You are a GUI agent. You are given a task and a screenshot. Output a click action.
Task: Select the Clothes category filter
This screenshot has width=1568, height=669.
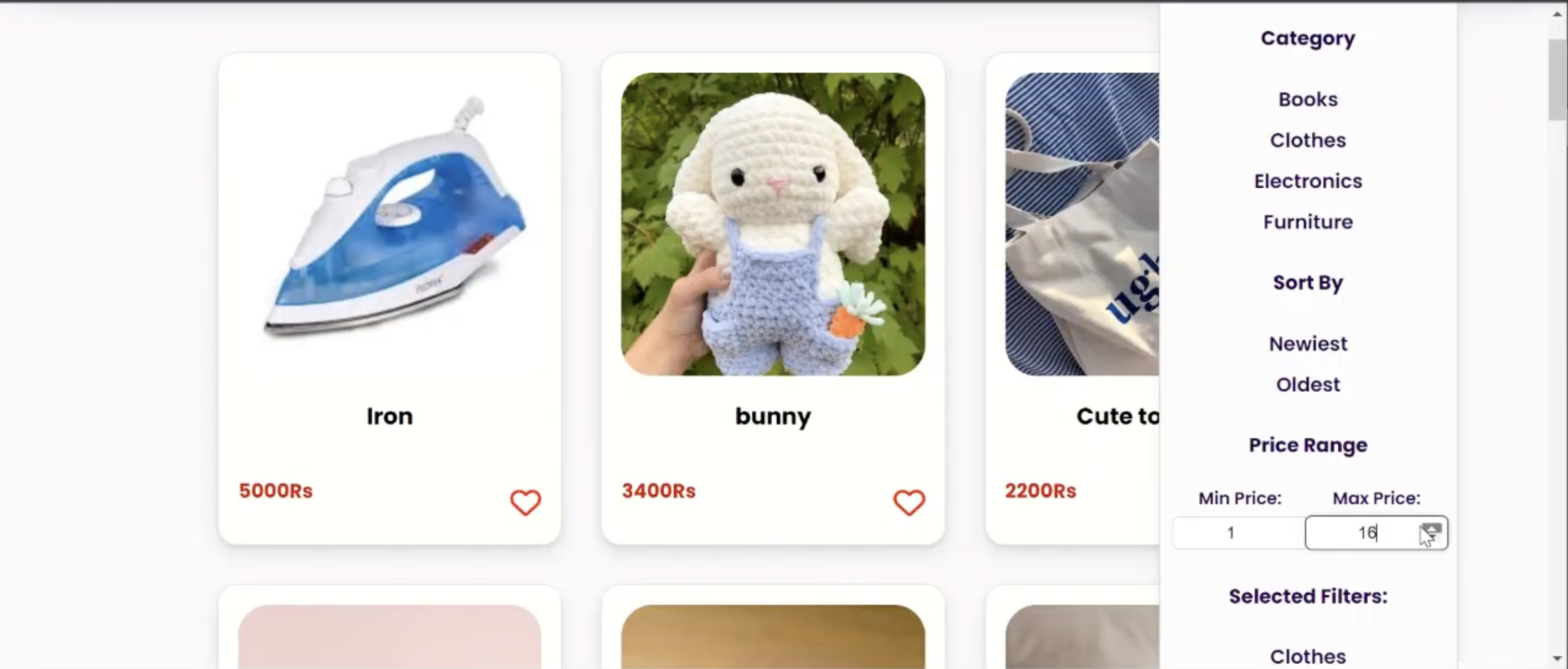1308,140
